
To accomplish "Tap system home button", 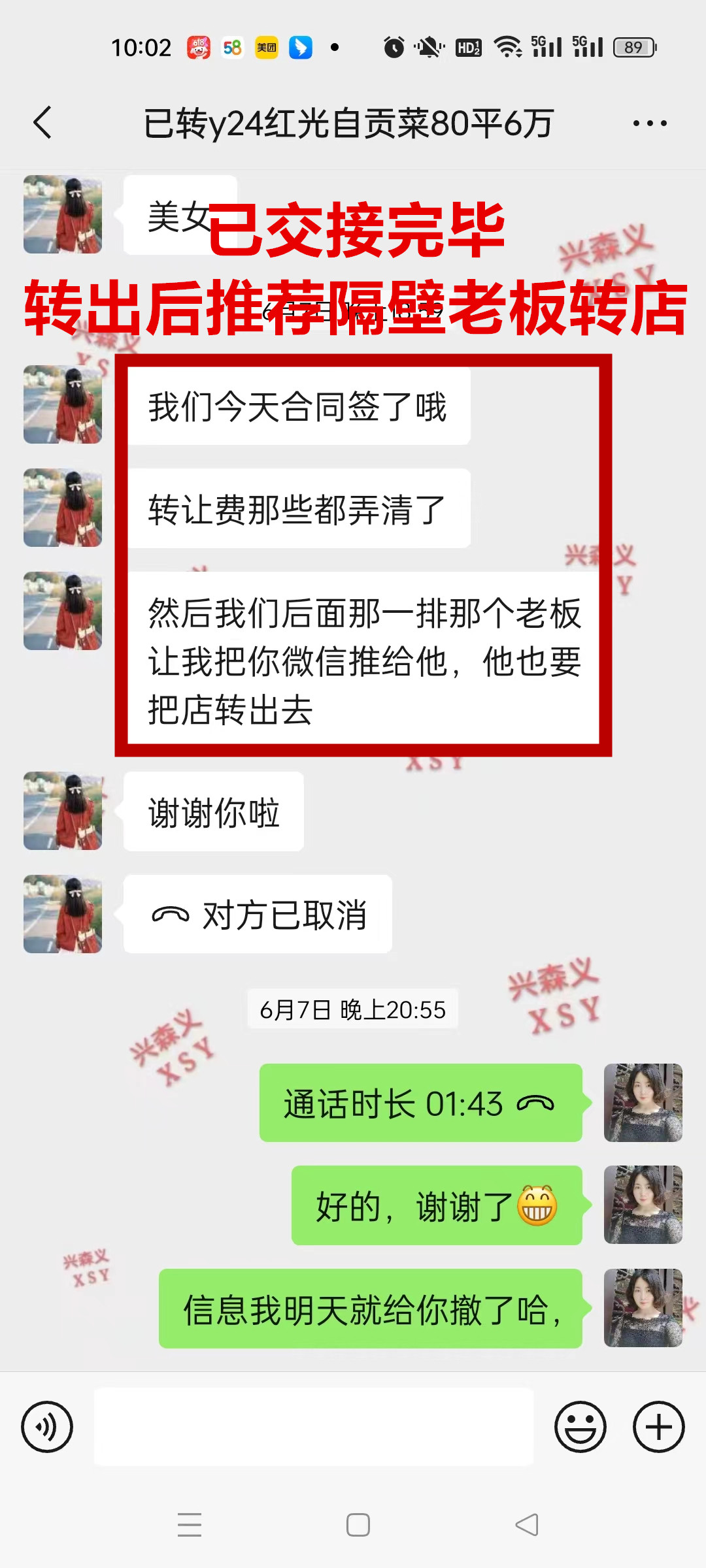I will (x=358, y=1525).
